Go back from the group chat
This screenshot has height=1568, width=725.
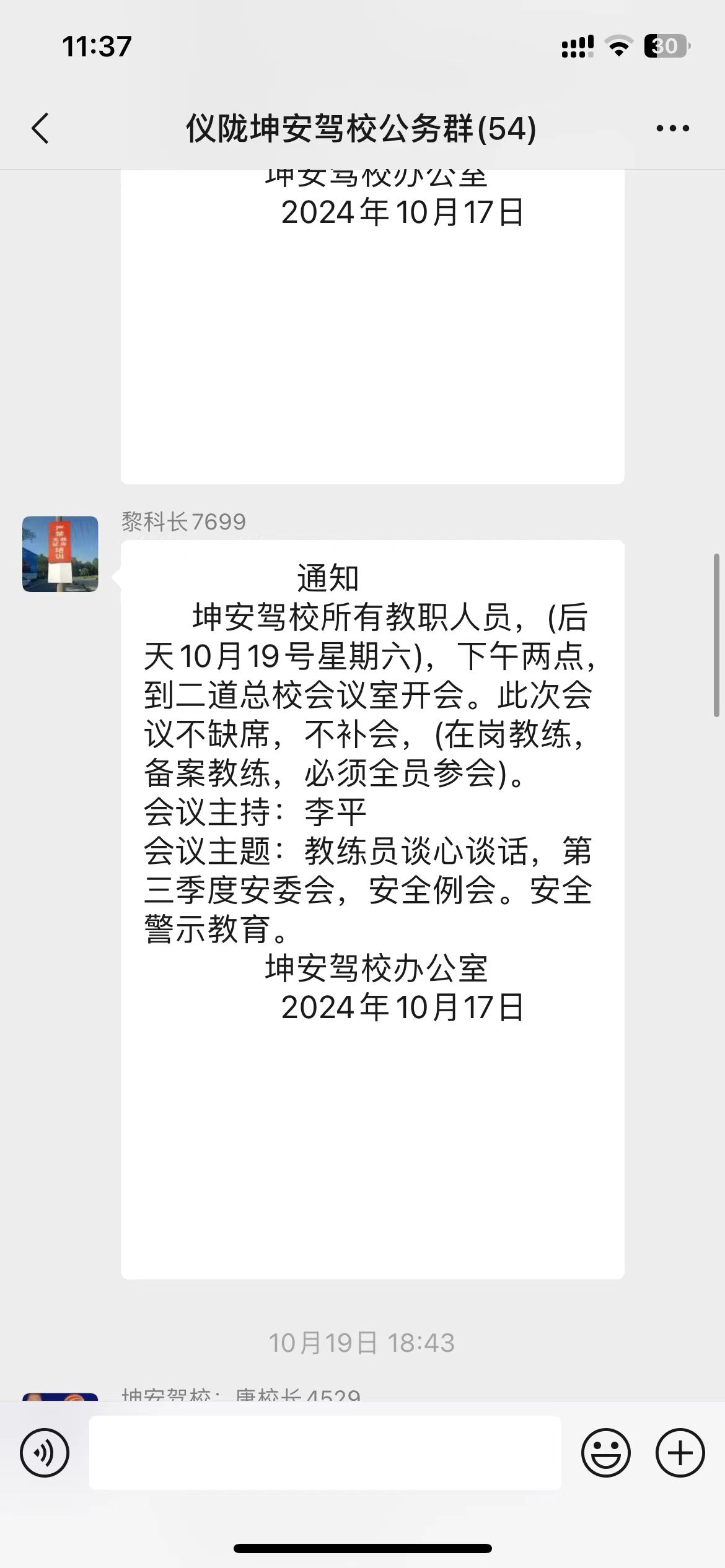click(x=40, y=129)
